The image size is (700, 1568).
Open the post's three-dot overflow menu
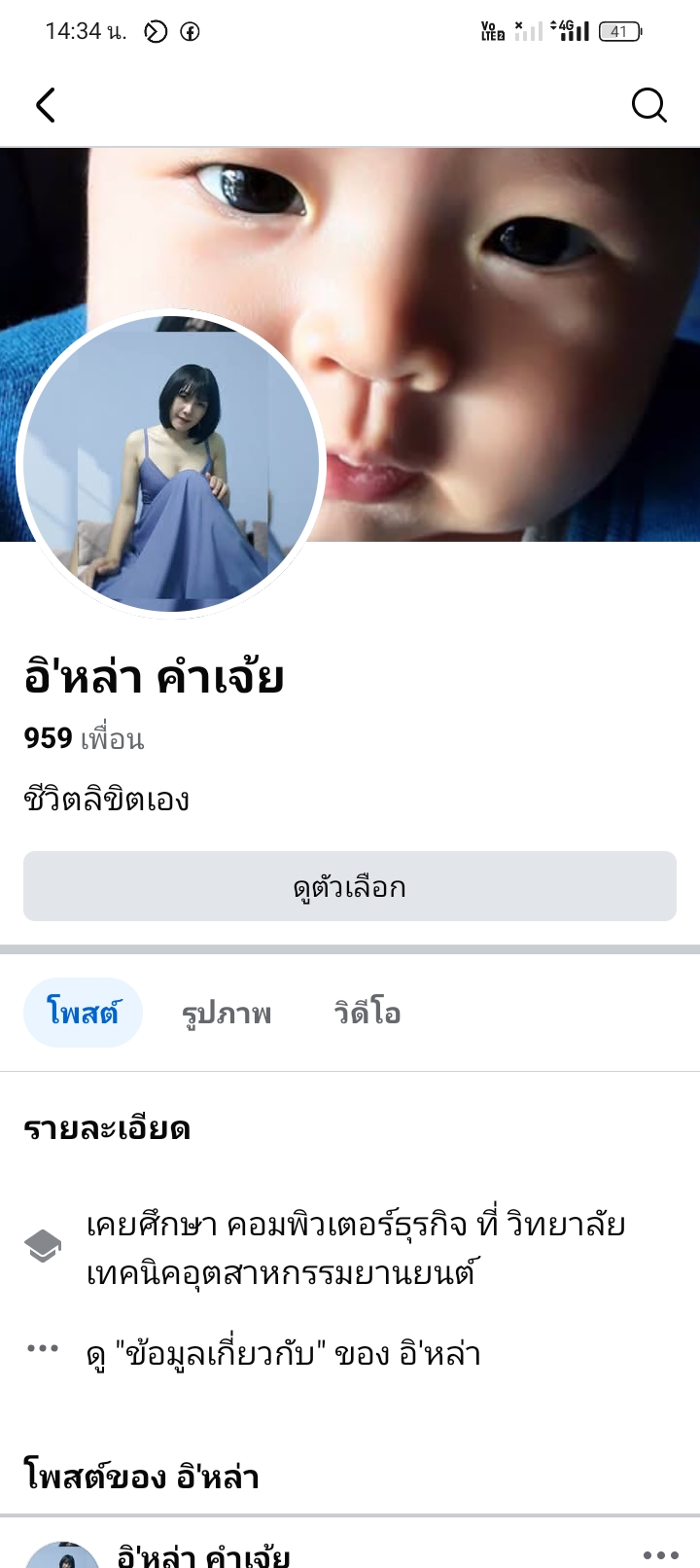tap(661, 1554)
